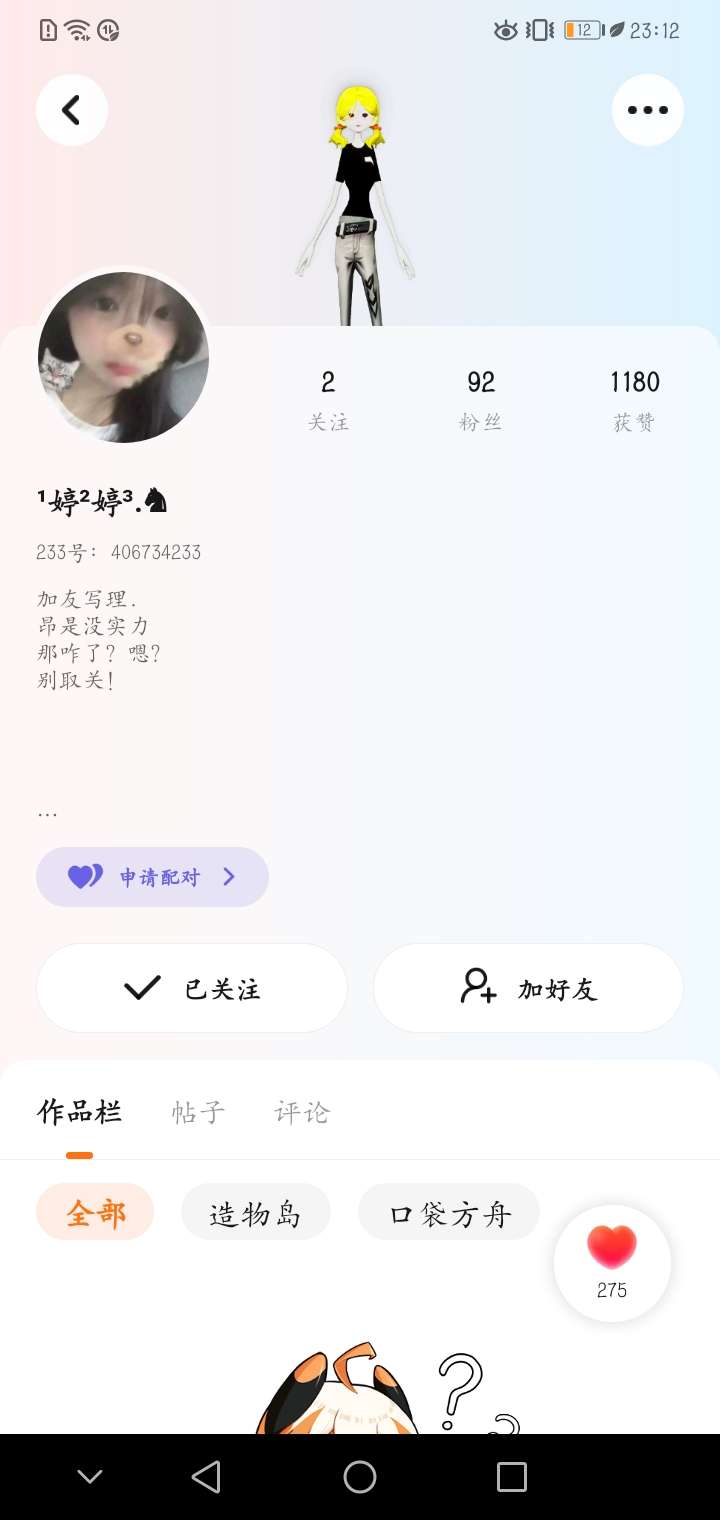Filter works by 口袋方舟

pyautogui.click(x=449, y=1212)
